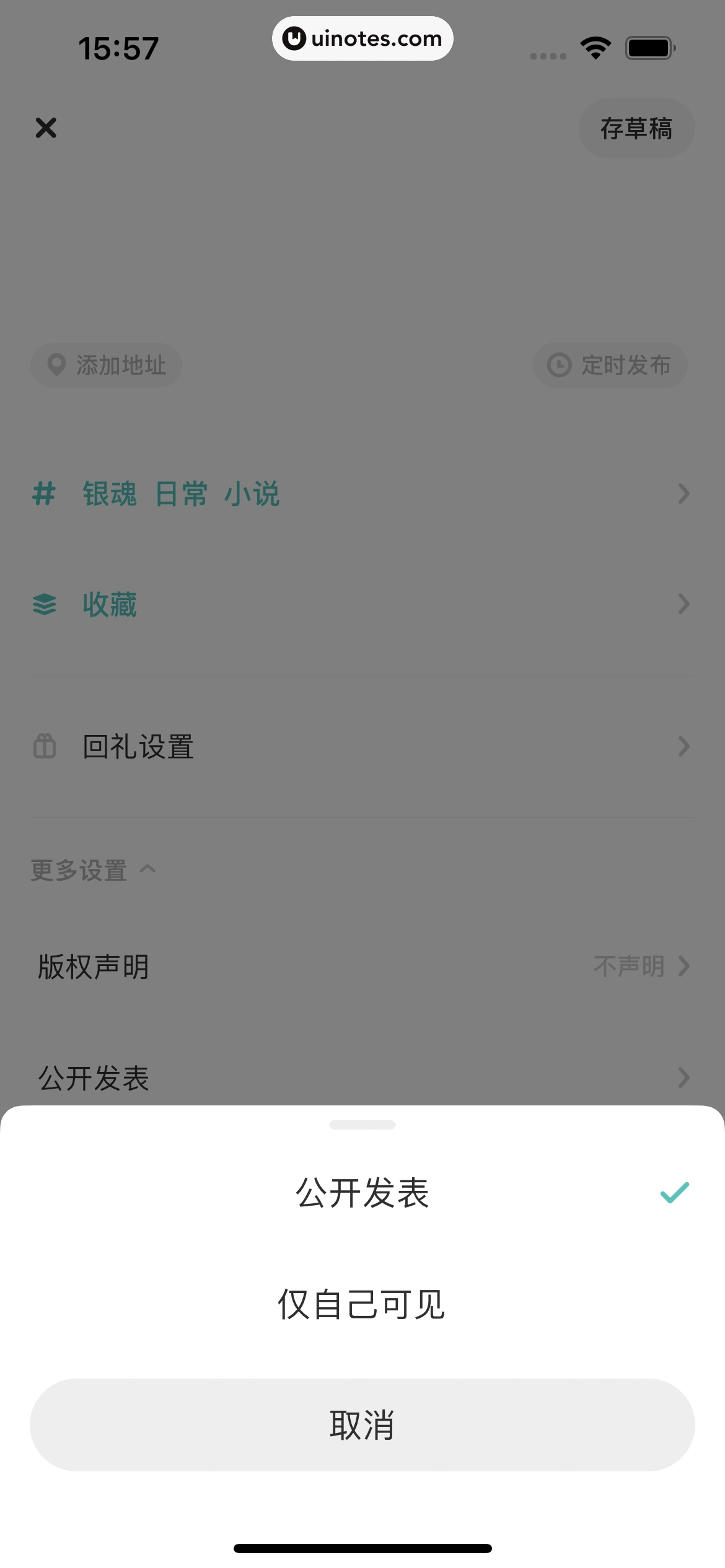
Task: Click the Wi-Fi icon in the status bar
Action: click(595, 46)
